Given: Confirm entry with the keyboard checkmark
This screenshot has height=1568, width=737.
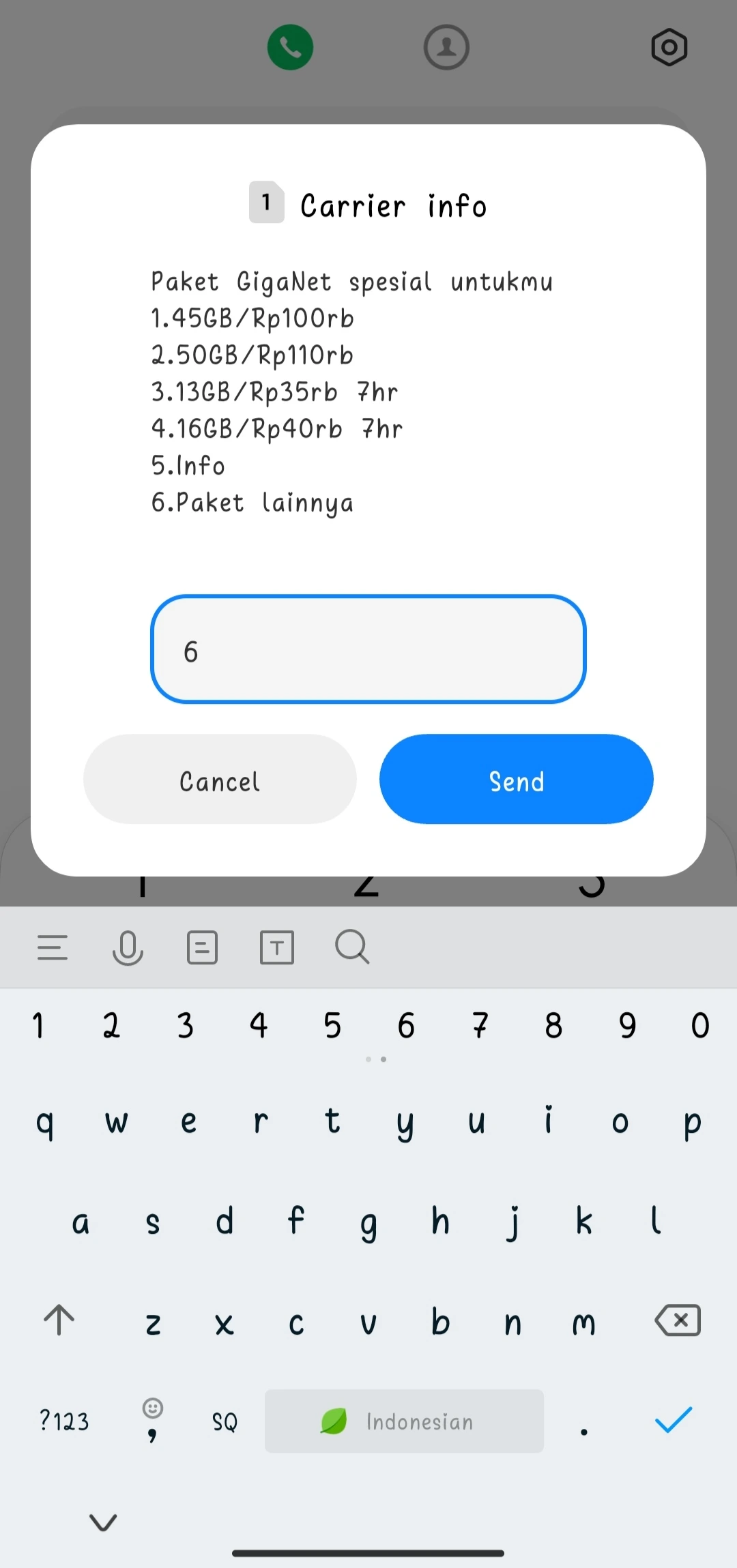Looking at the screenshot, I should pyautogui.click(x=674, y=1420).
